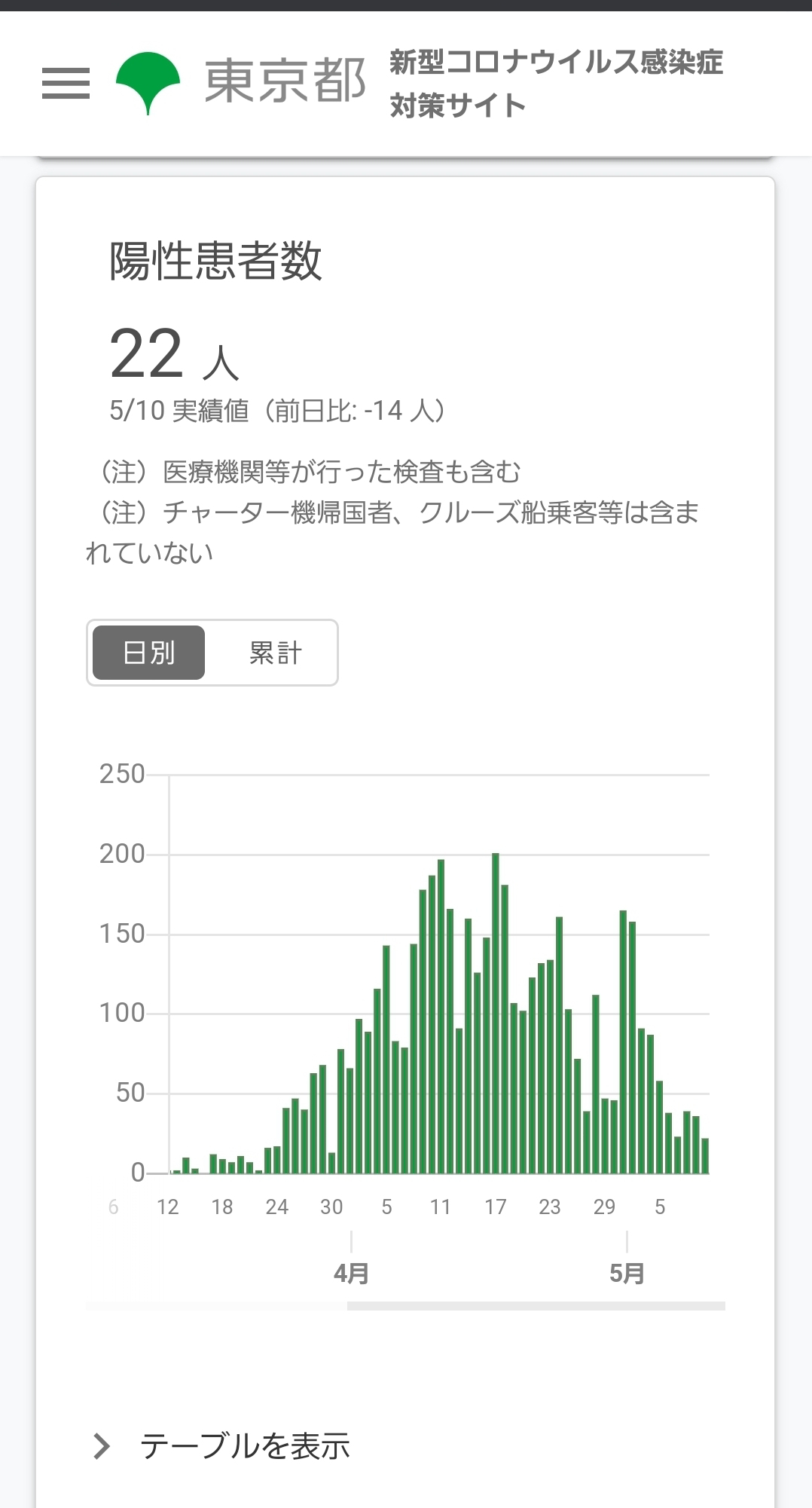Image resolution: width=812 pixels, height=1508 pixels.
Task: Tap the Tokyo Metropolitan site title link
Action: point(420,83)
